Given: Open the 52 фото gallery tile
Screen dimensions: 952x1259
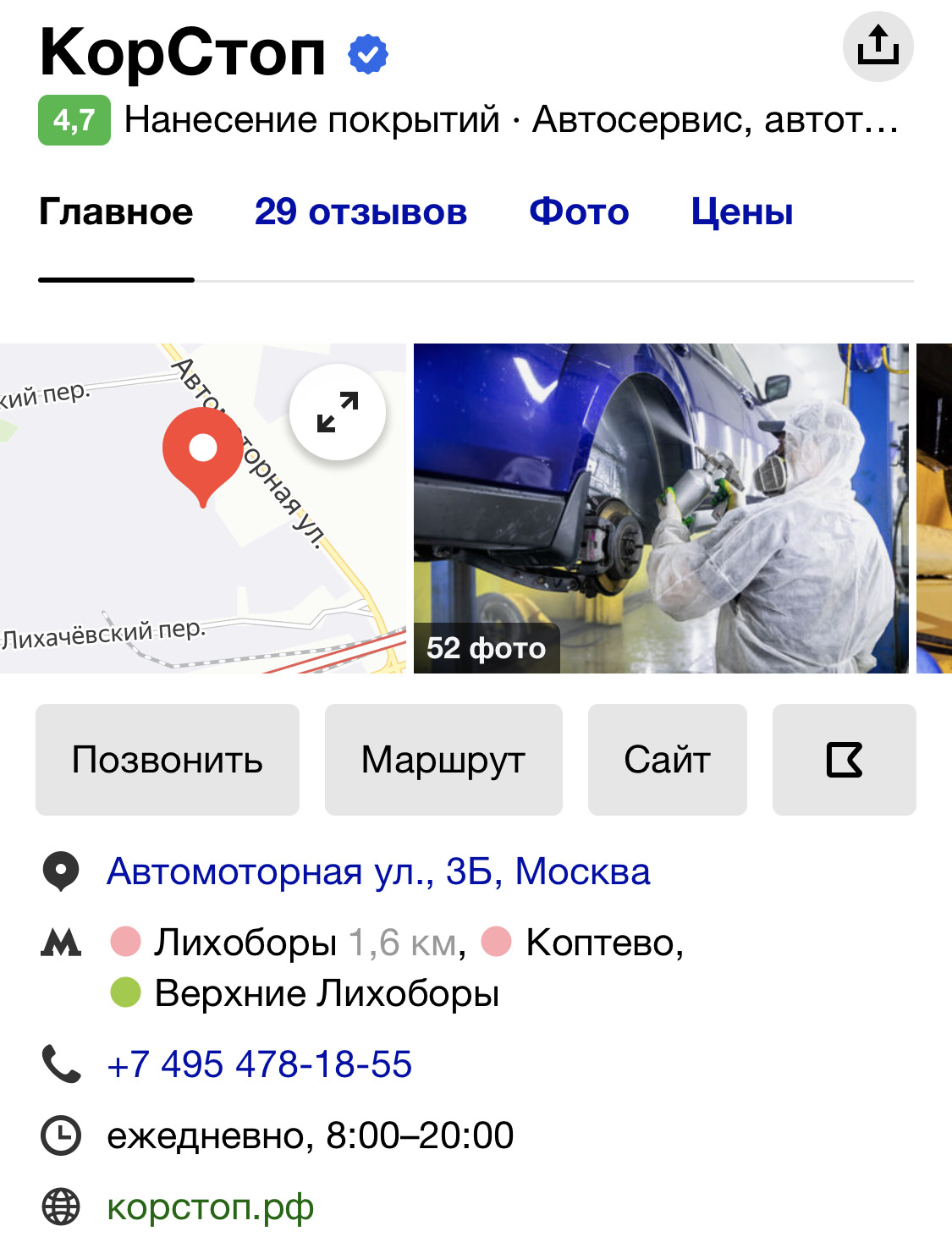Looking at the screenshot, I should tap(660, 508).
